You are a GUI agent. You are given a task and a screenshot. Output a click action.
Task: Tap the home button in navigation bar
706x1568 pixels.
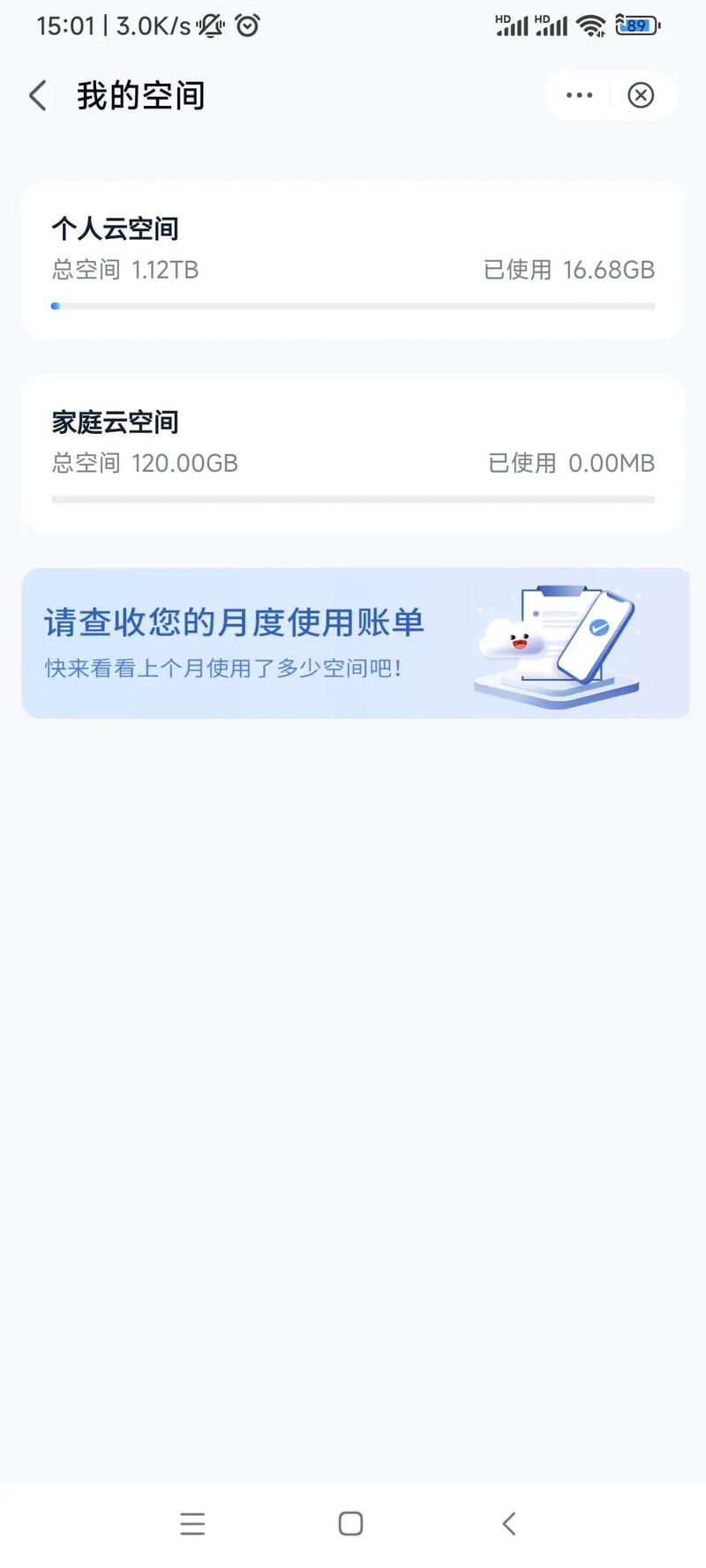pos(350,1523)
